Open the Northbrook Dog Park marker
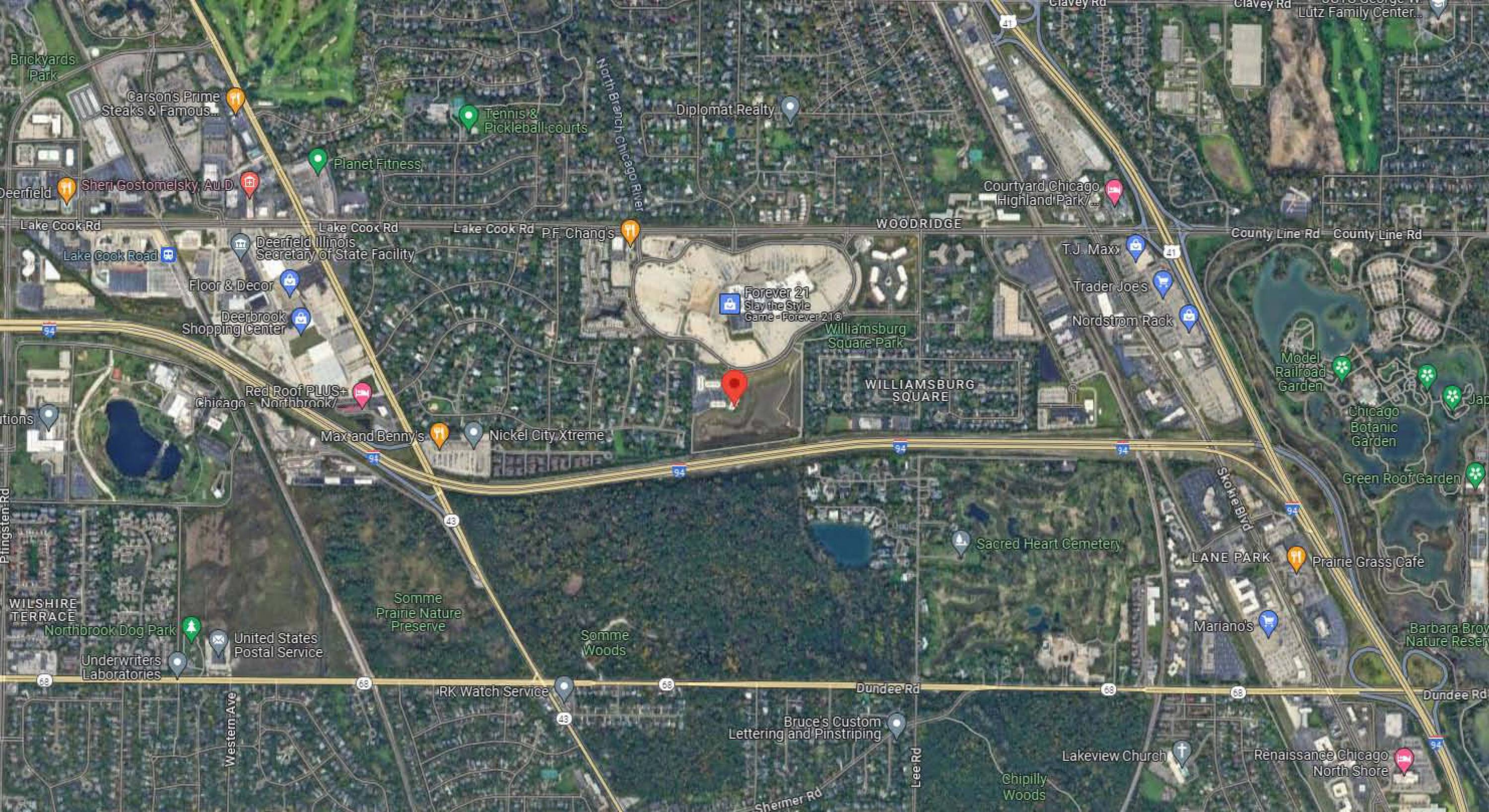Image resolution: width=1489 pixels, height=812 pixels. pos(191,629)
